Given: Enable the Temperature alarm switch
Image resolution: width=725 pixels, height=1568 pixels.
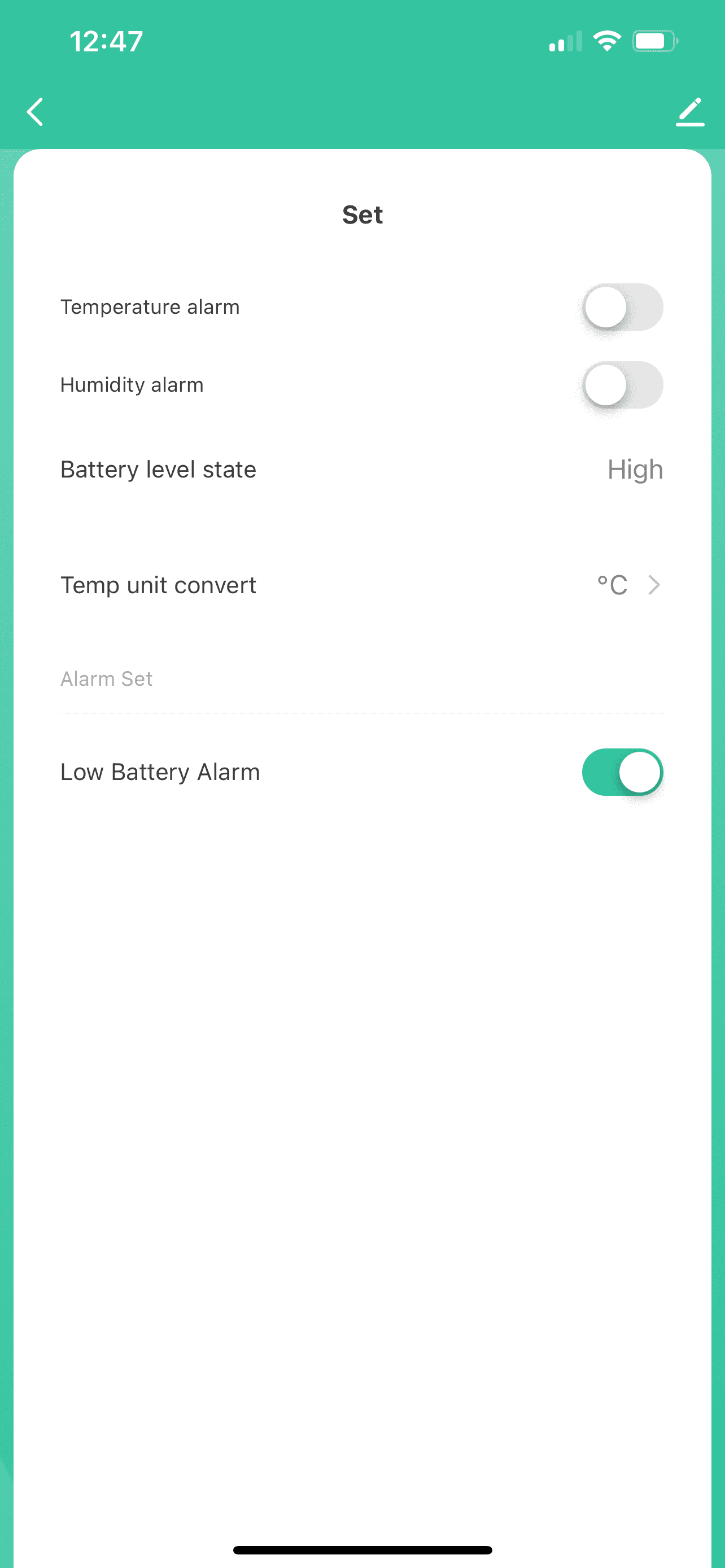Looking at the screenshot, I should [x=622, y=307].
